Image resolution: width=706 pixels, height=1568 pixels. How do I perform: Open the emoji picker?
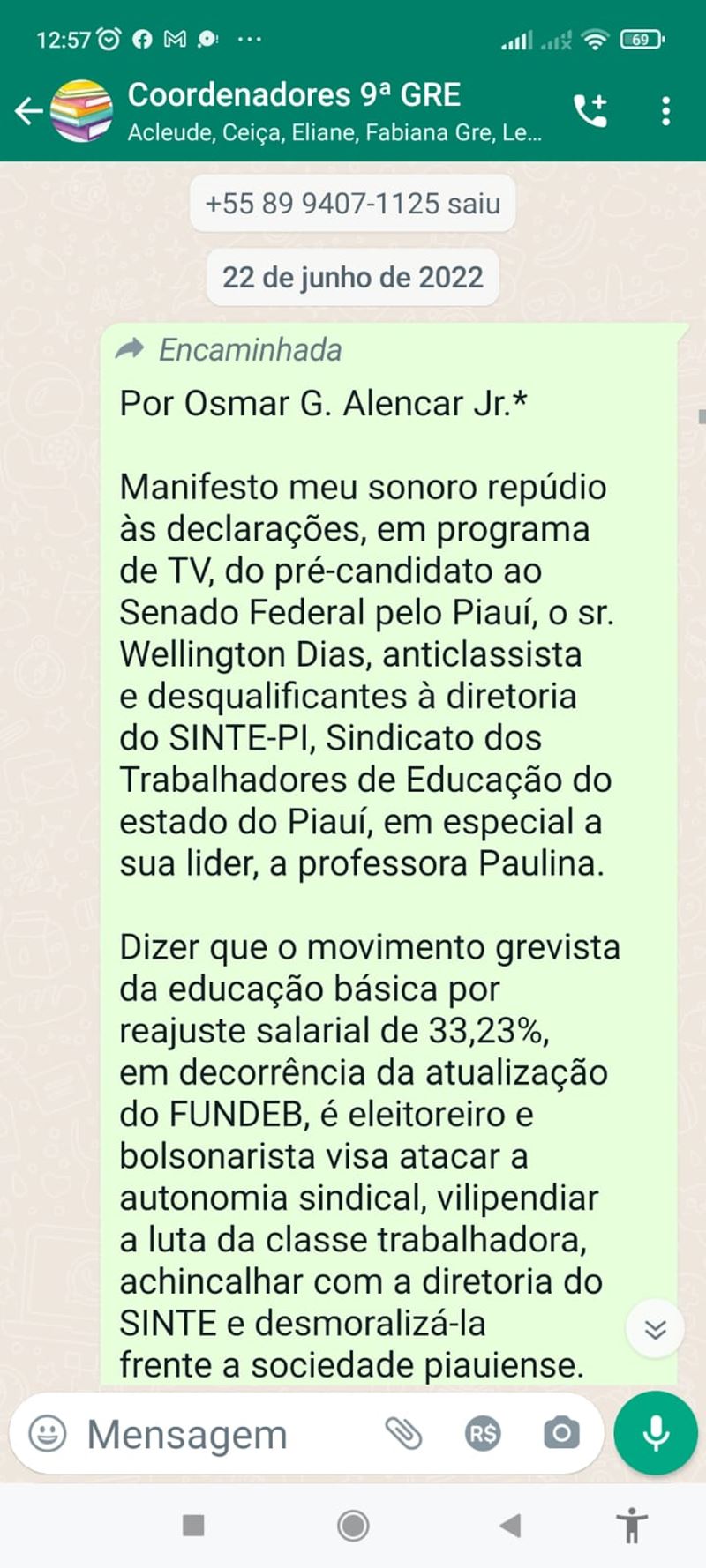(48, 1433)
